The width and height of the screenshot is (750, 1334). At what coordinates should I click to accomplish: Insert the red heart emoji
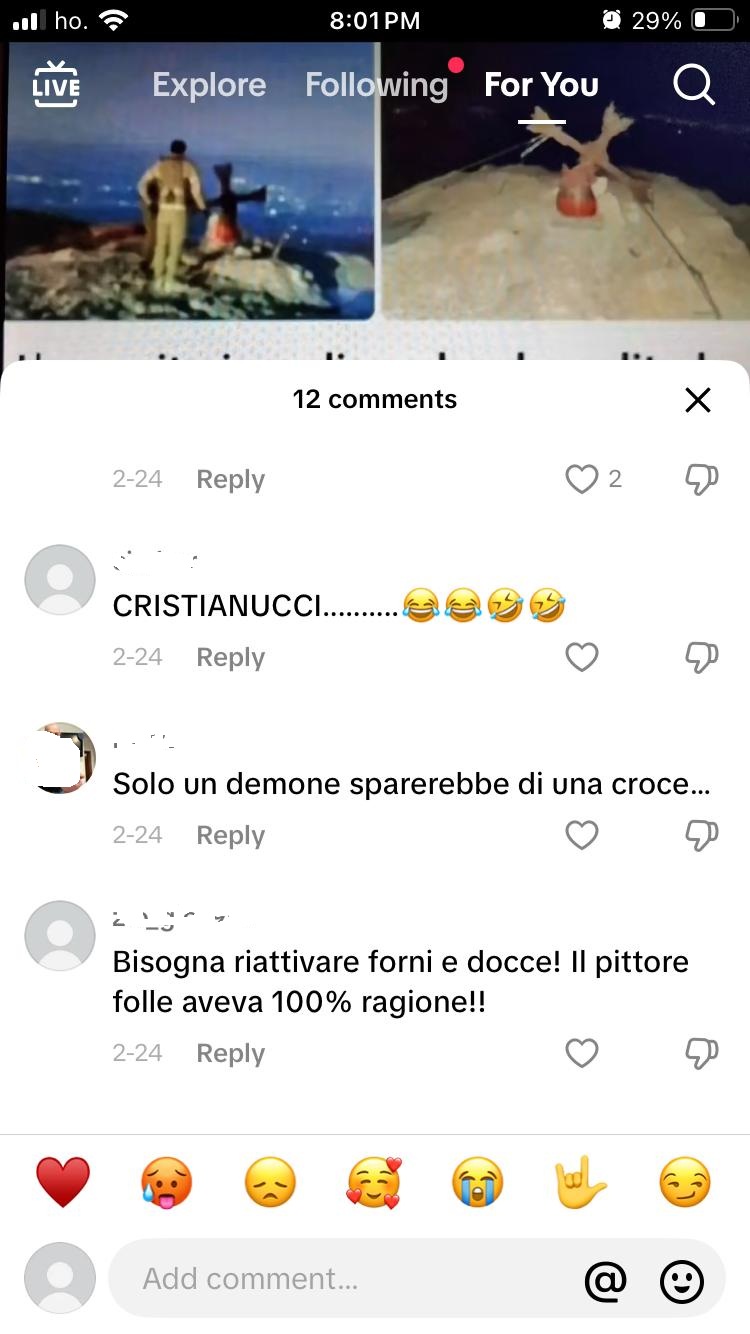(x=63, y=1183)
